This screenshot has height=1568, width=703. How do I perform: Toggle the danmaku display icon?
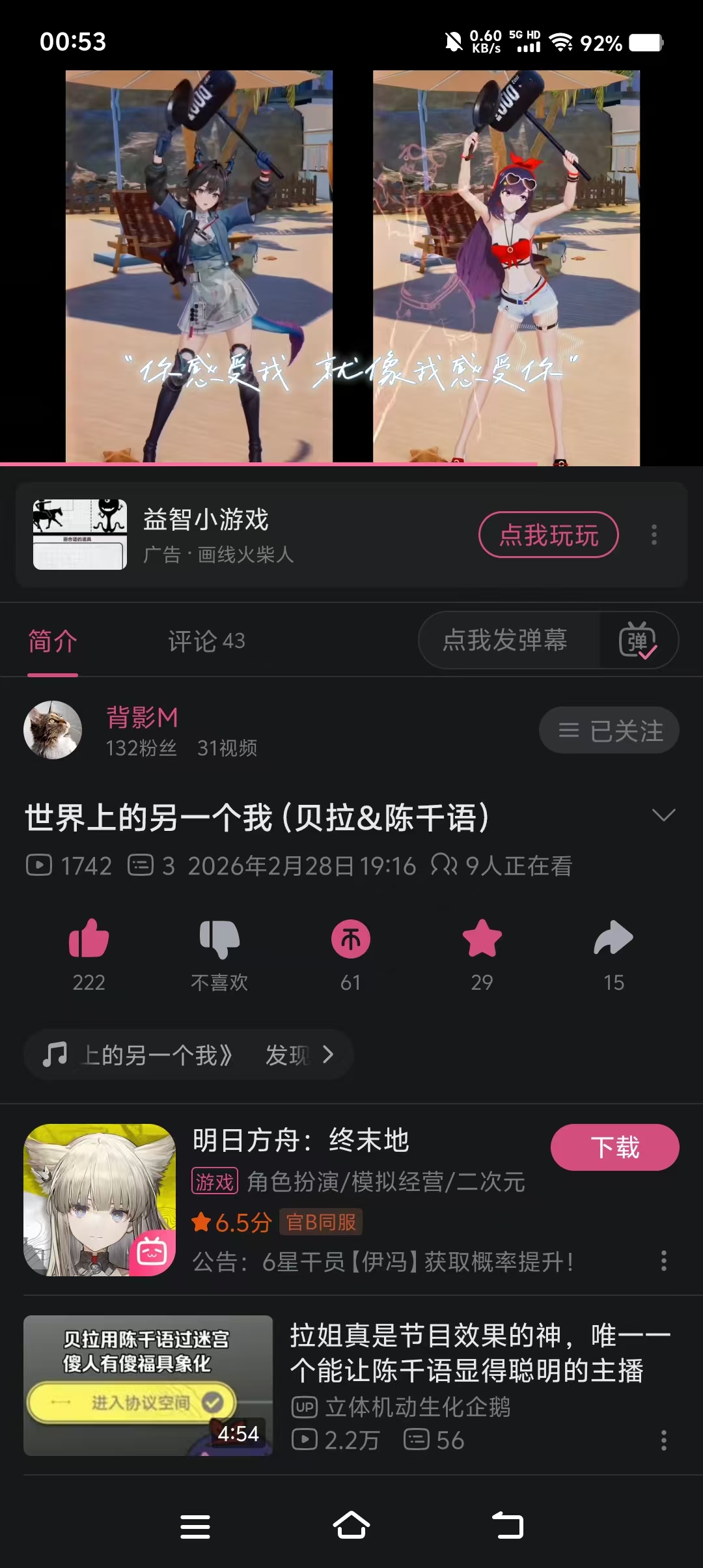638,641
